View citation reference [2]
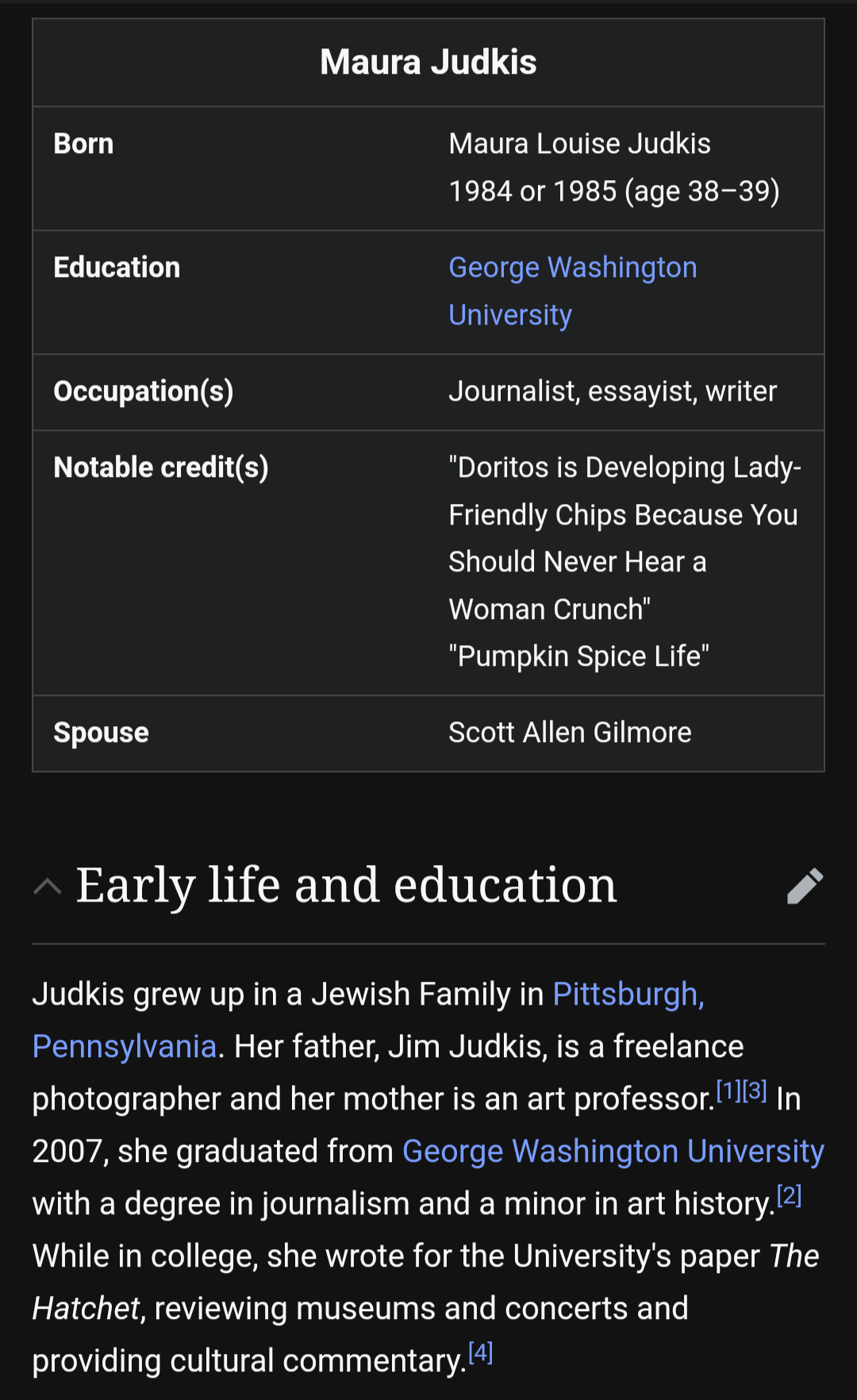The image size is (857, 1400). click(789, 1195)
